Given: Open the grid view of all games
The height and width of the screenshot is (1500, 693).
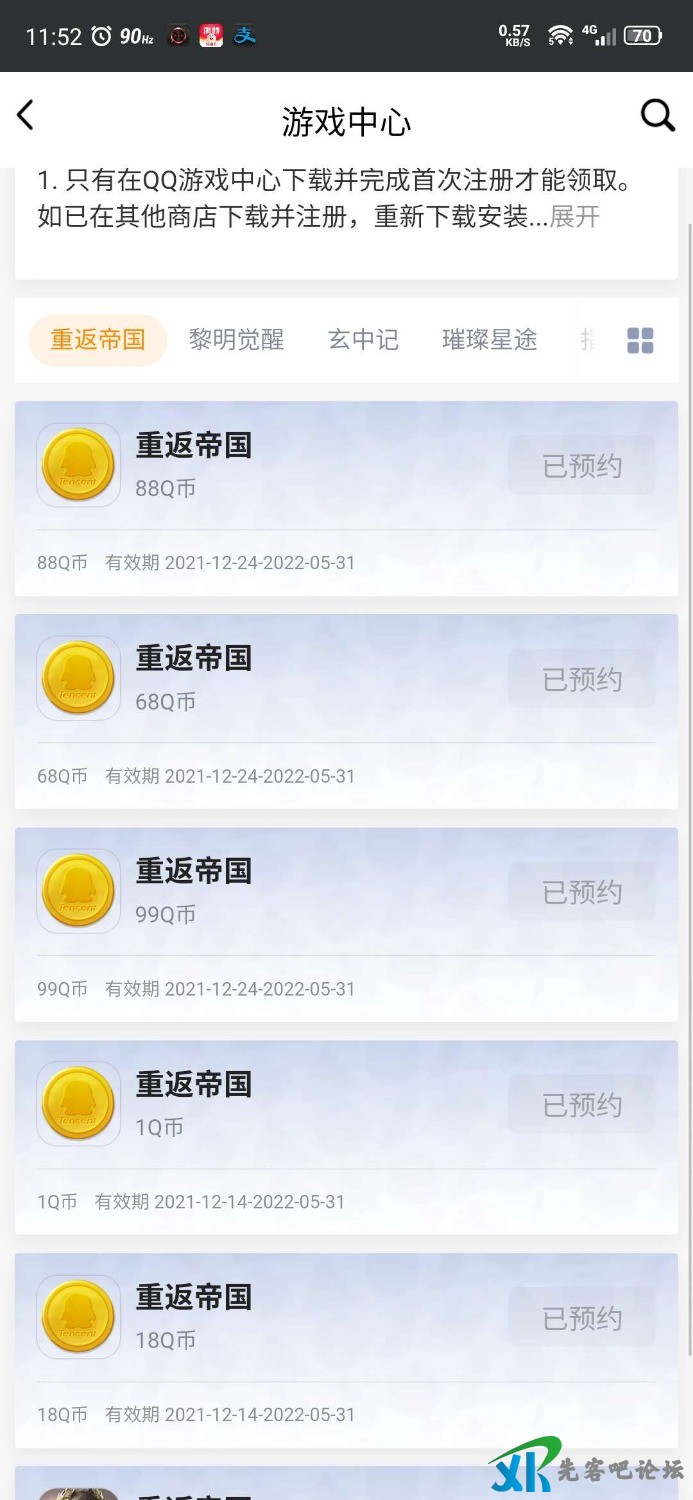Looking at the screenshot, I should click(640, 341).
